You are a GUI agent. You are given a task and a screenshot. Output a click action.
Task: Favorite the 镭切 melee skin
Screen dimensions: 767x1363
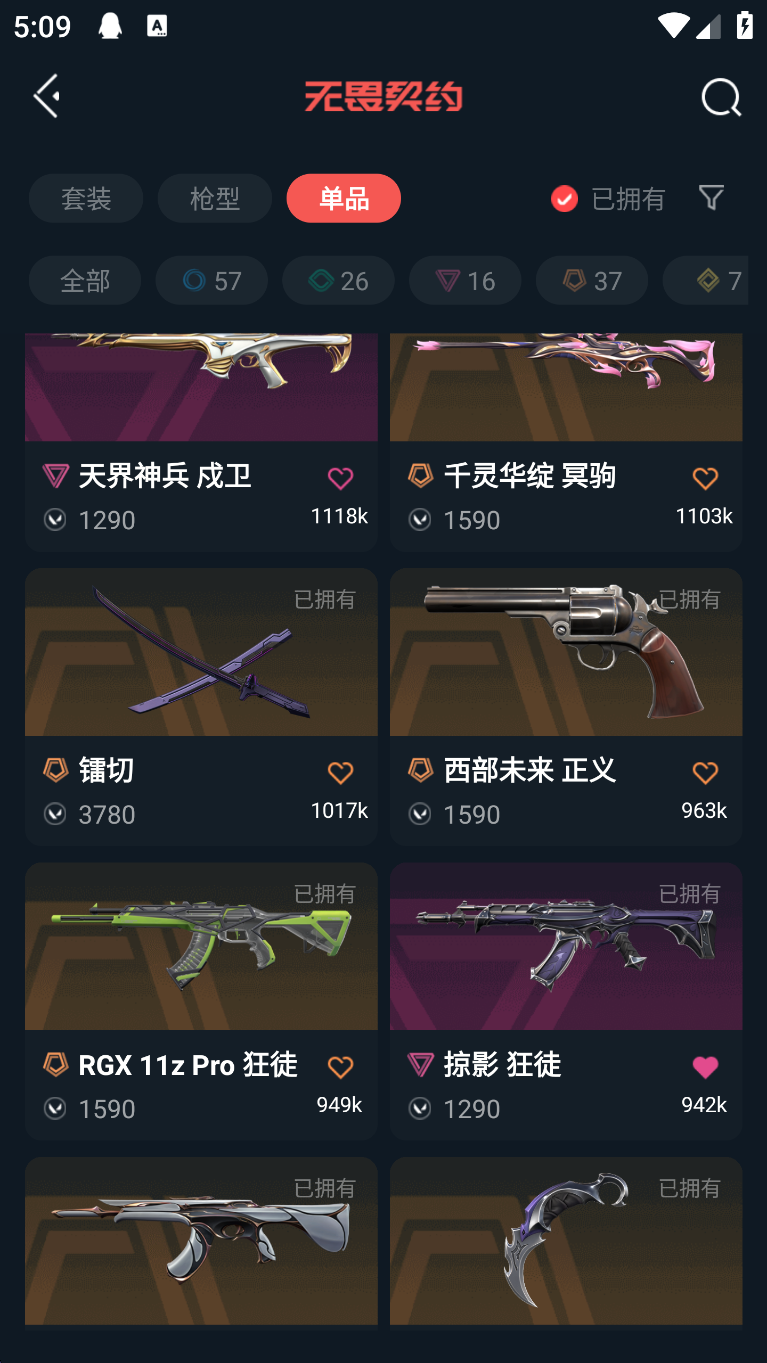tap(340, 772)
